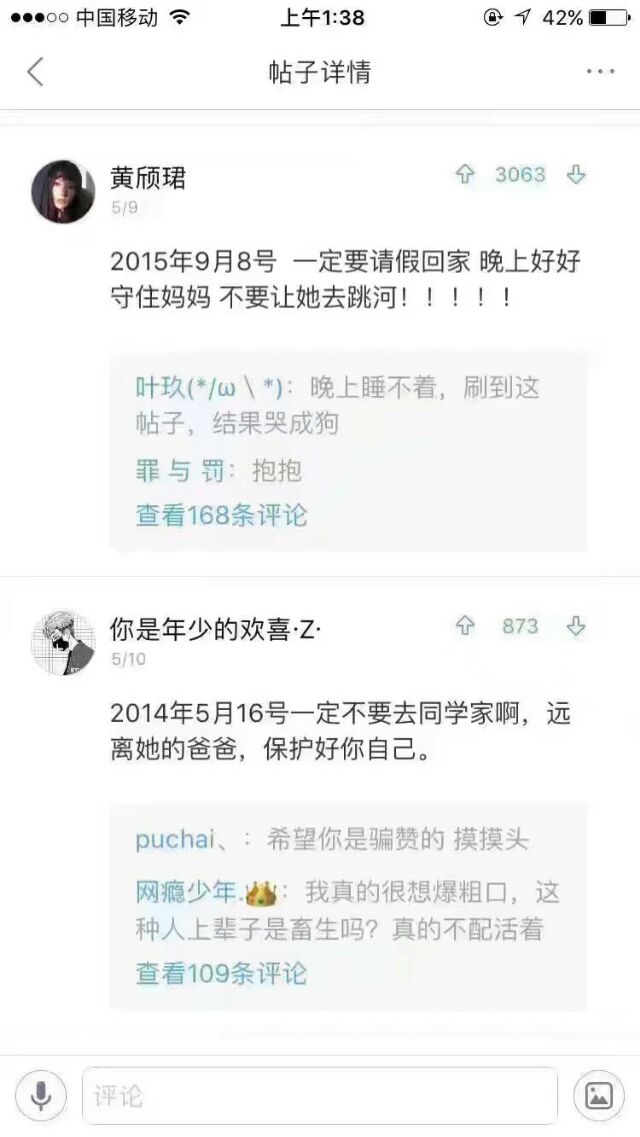640x1137 pixels.
Task: Downvote 黄颀珺's comment
Action: 576,174
